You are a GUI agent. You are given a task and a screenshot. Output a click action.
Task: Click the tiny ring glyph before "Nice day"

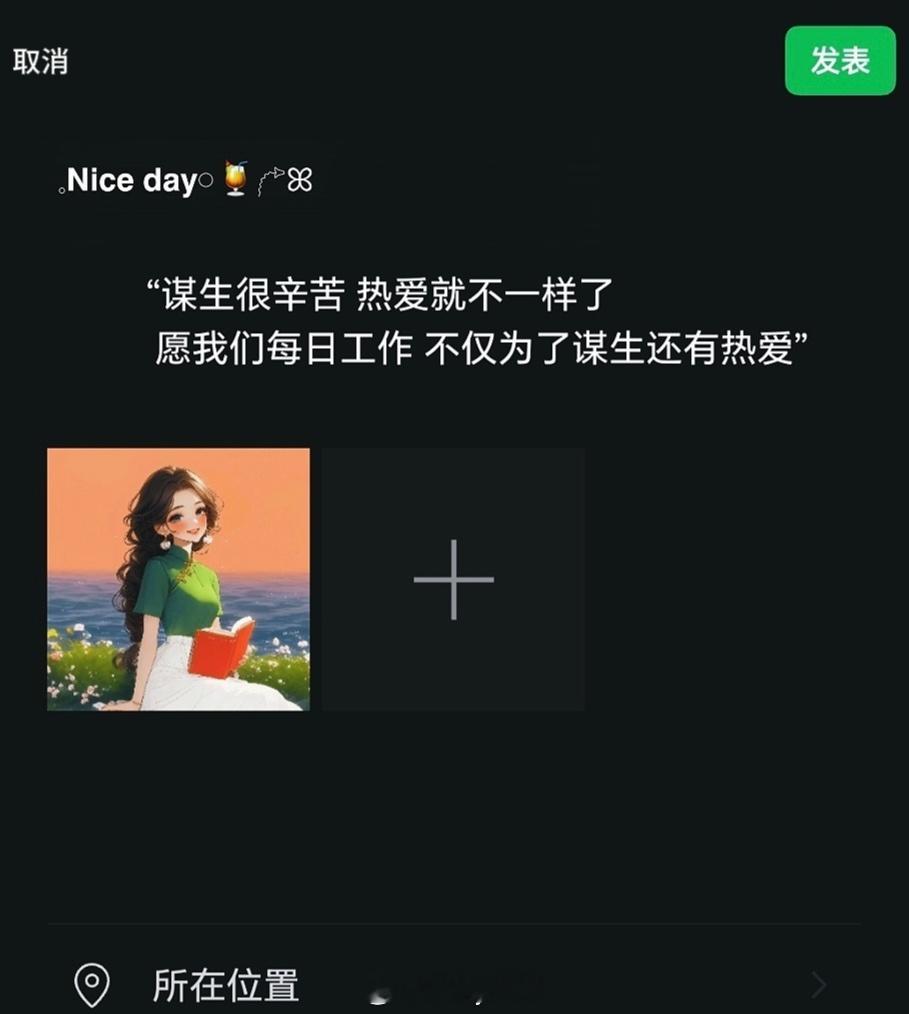pos(62,191)
